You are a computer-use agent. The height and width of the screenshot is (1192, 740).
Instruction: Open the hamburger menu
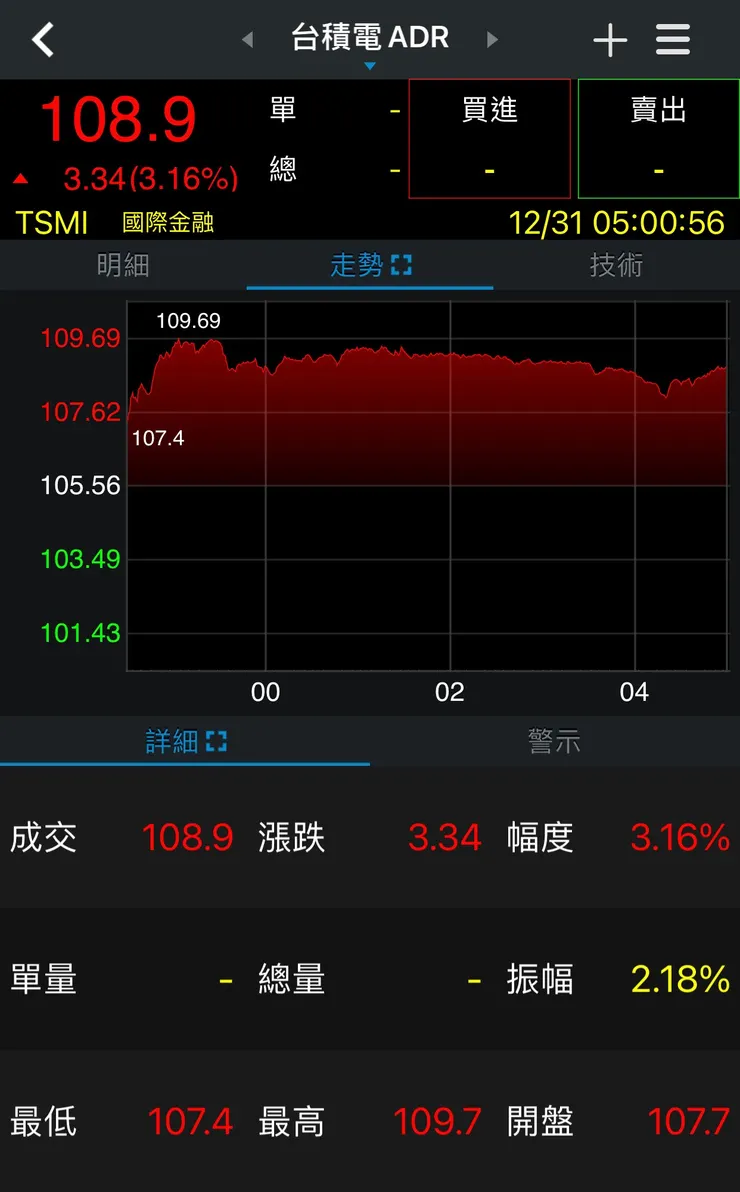pos(672,39)
